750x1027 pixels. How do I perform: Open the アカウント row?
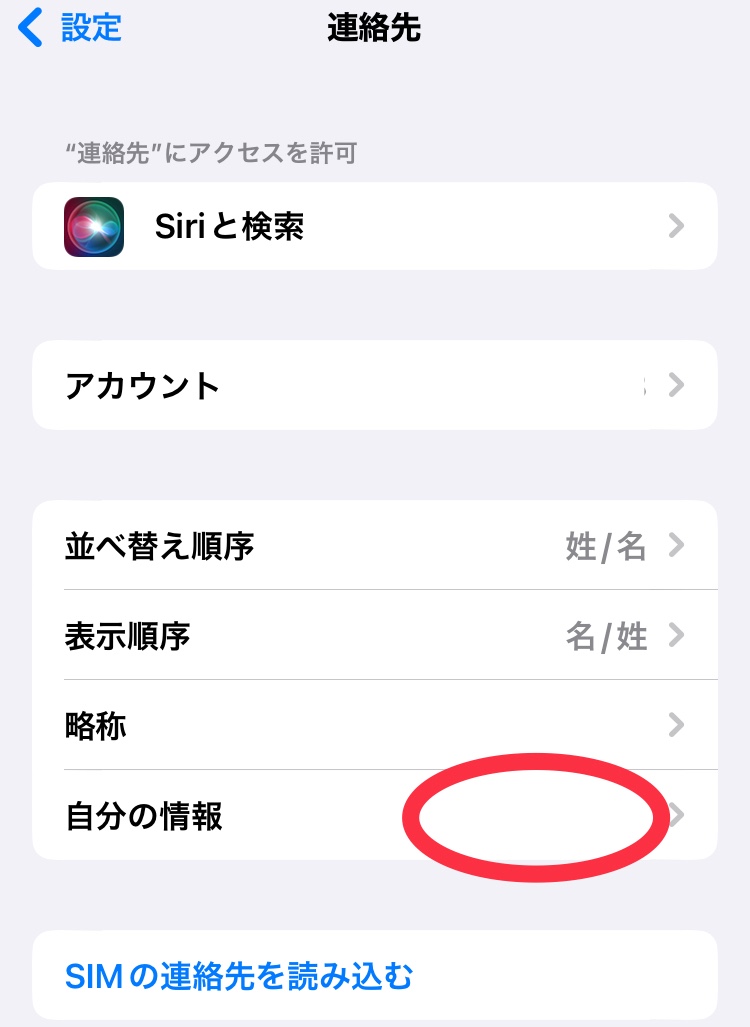(374, 385)
